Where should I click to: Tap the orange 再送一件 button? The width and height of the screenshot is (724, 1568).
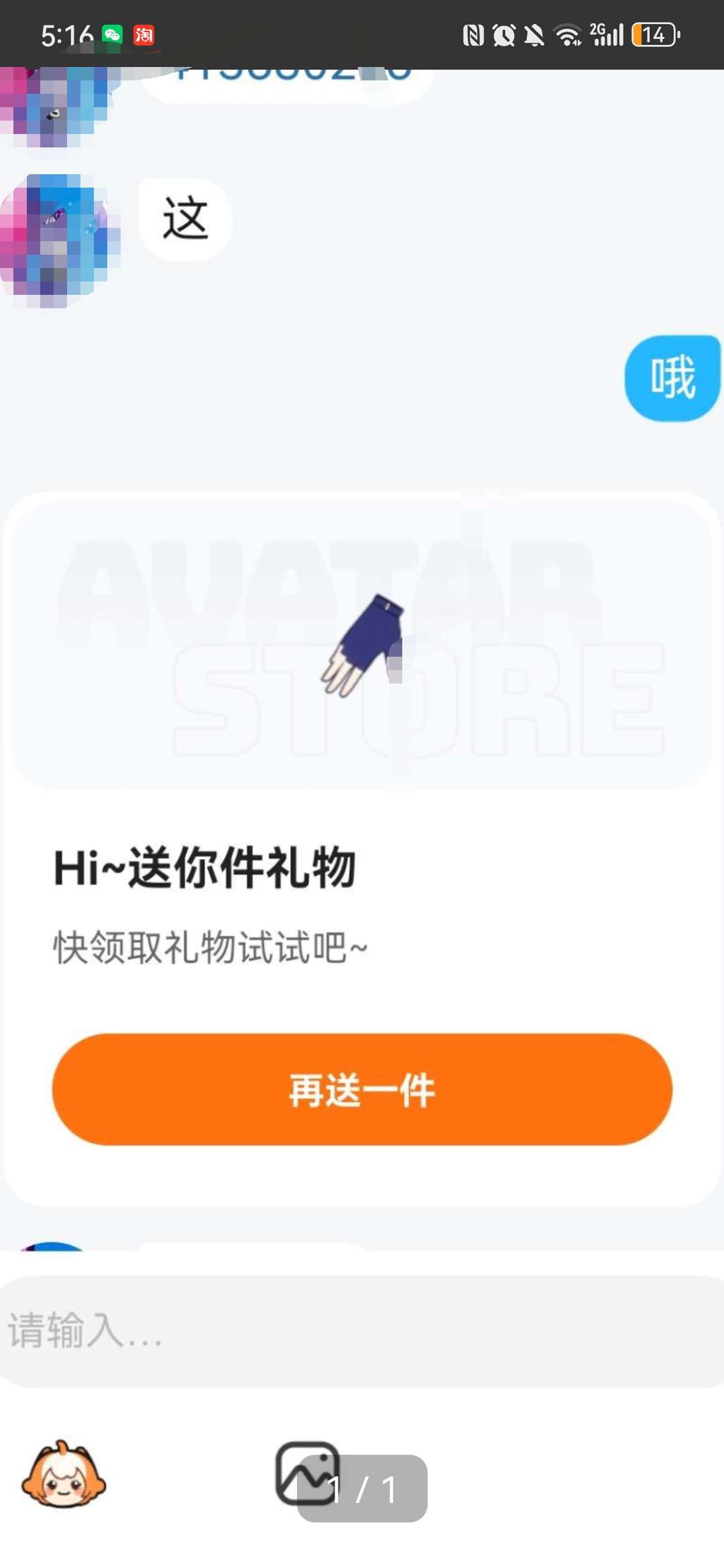tap(362, 1090)
